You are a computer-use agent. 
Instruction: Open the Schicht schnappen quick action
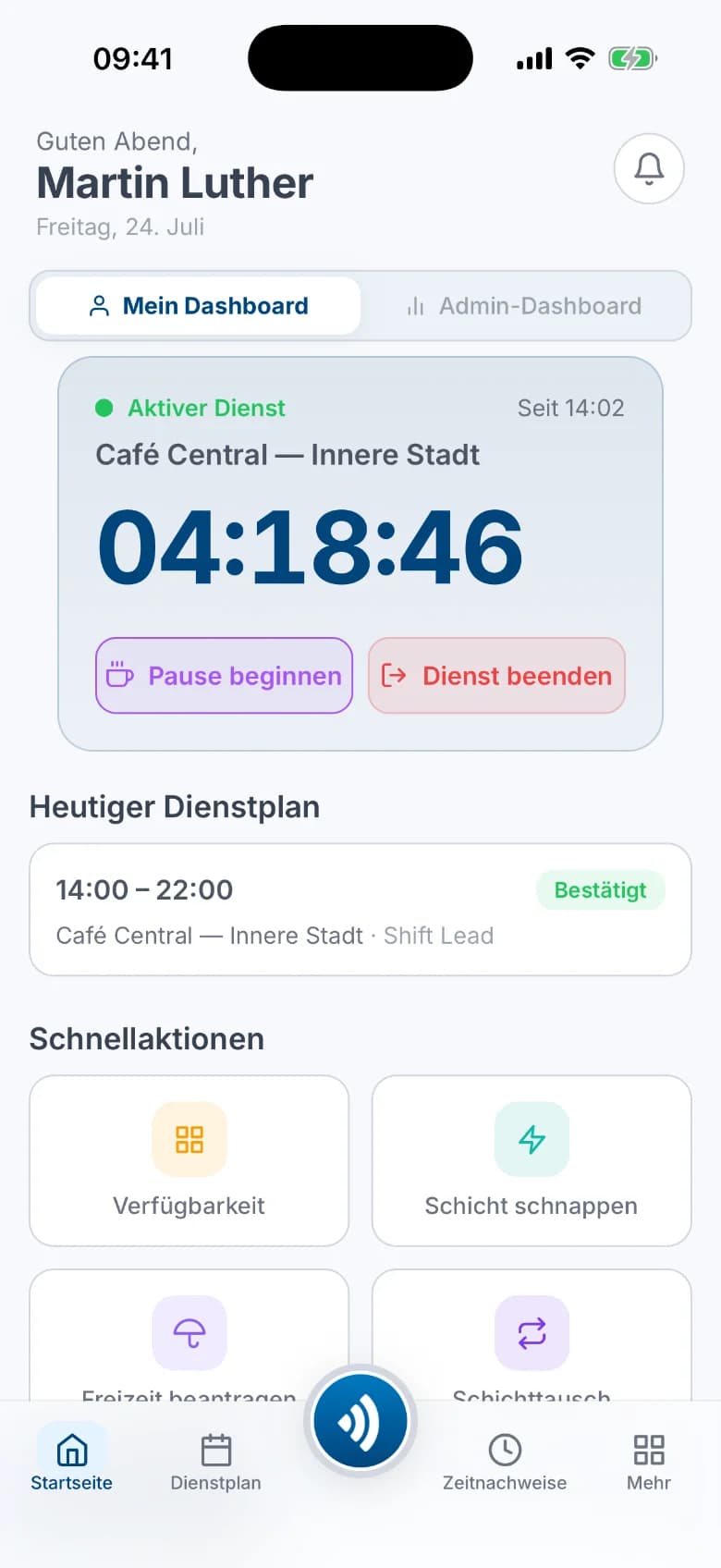tap(532, 1161)
